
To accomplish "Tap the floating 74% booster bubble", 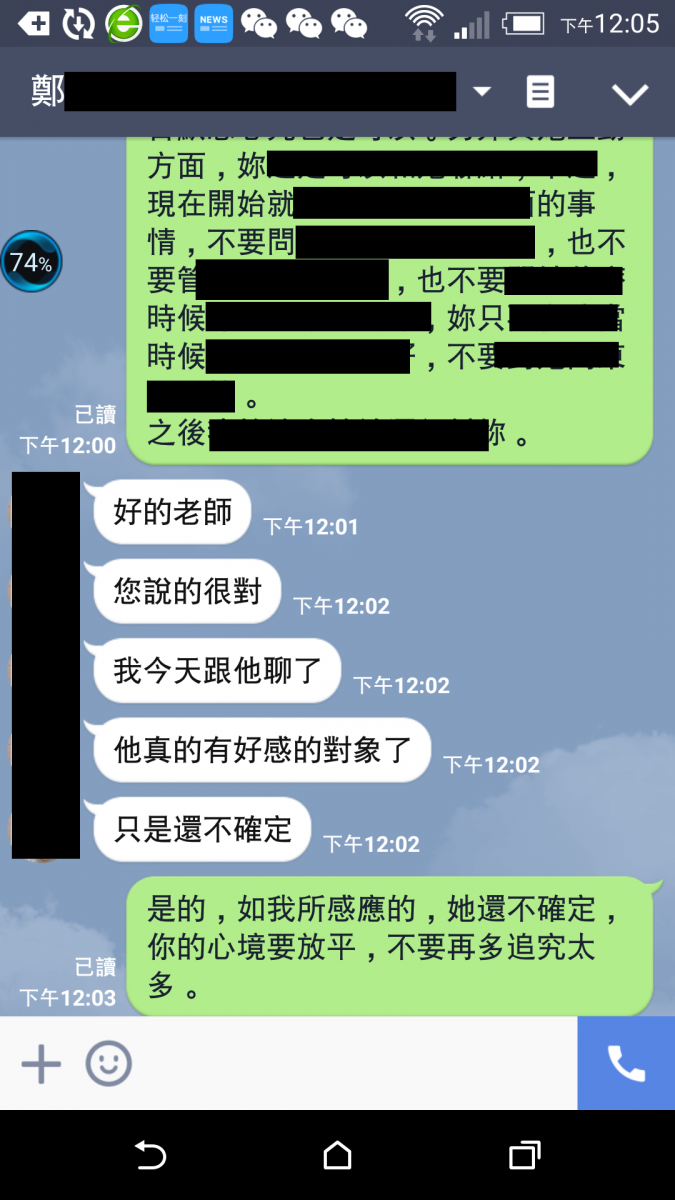I will (x=31, y=262).
